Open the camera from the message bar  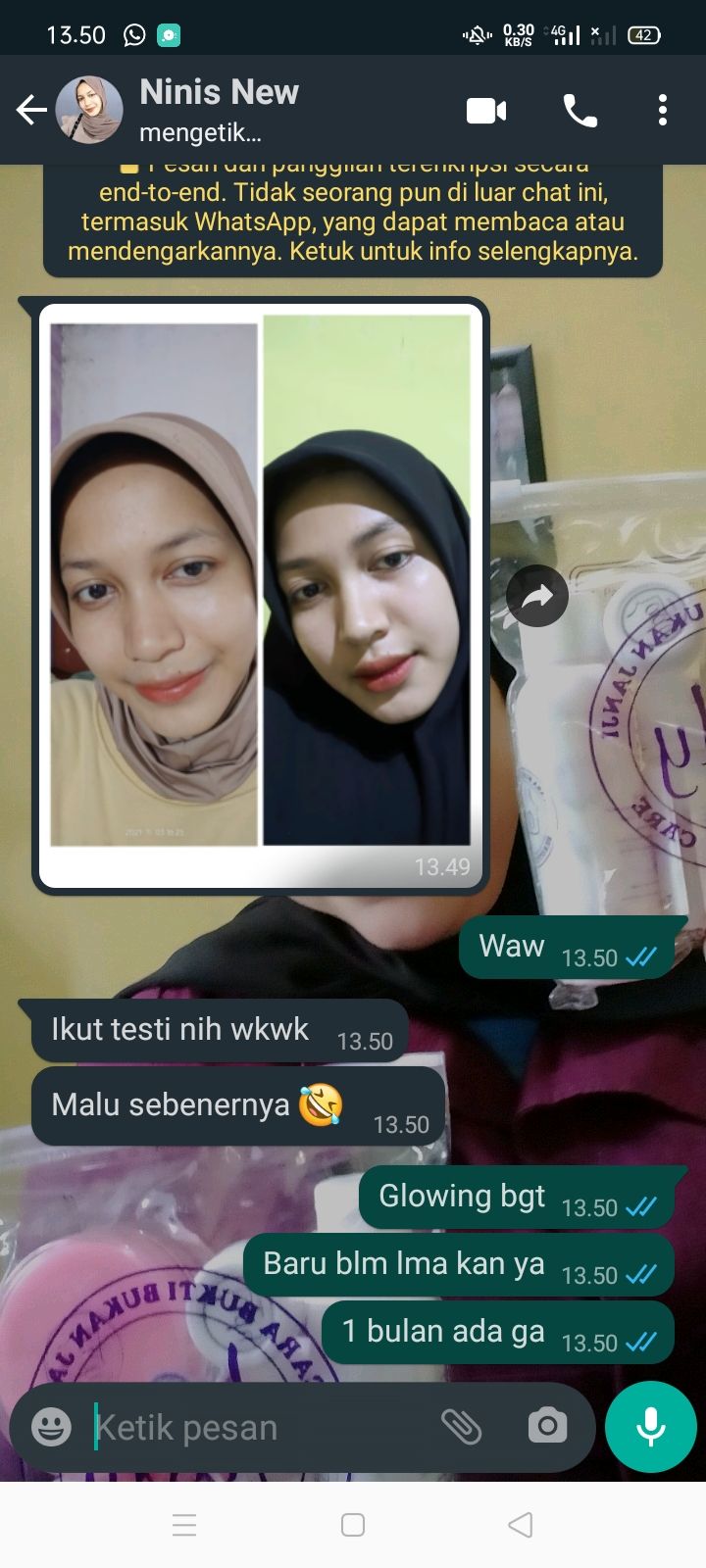547,1427
